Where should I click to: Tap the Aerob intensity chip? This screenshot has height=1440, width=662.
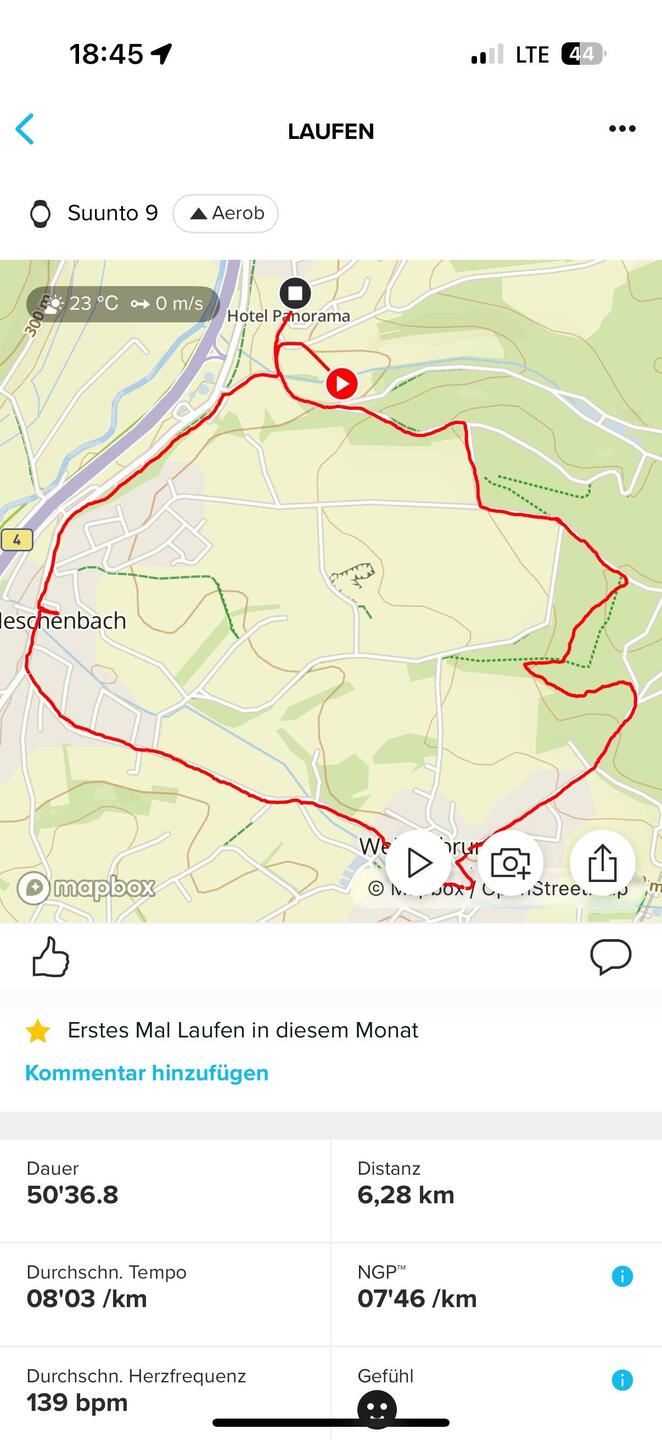[x=226, y=213]
